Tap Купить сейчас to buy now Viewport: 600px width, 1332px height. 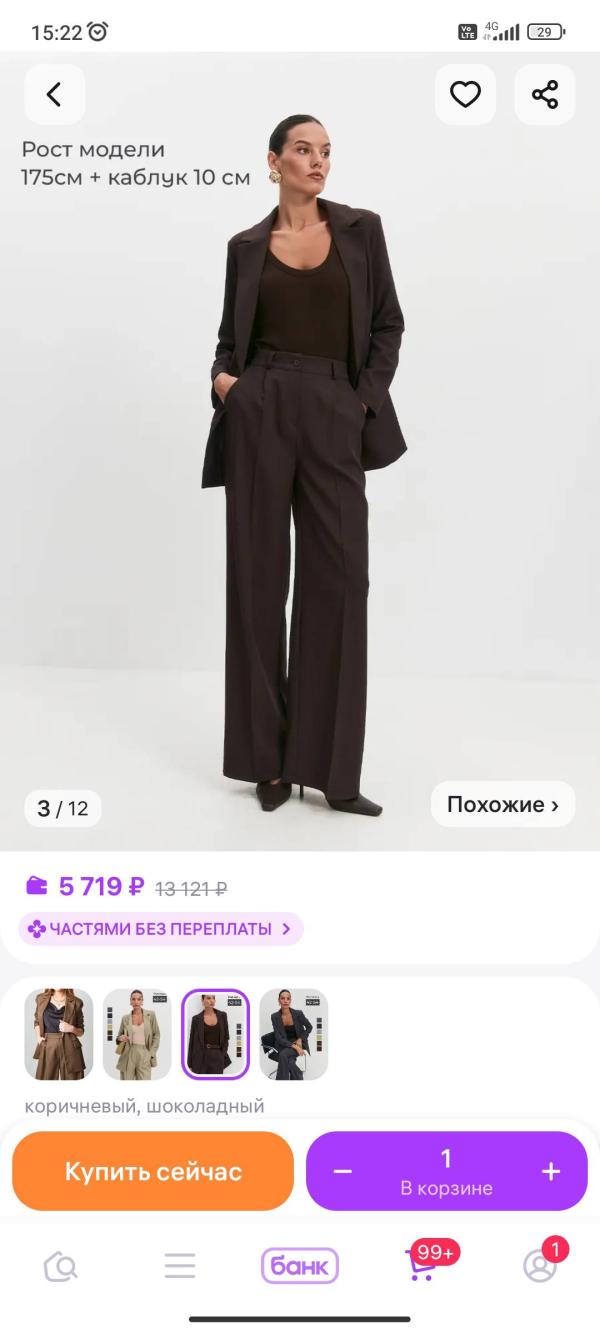click(x=153, y=1171)
